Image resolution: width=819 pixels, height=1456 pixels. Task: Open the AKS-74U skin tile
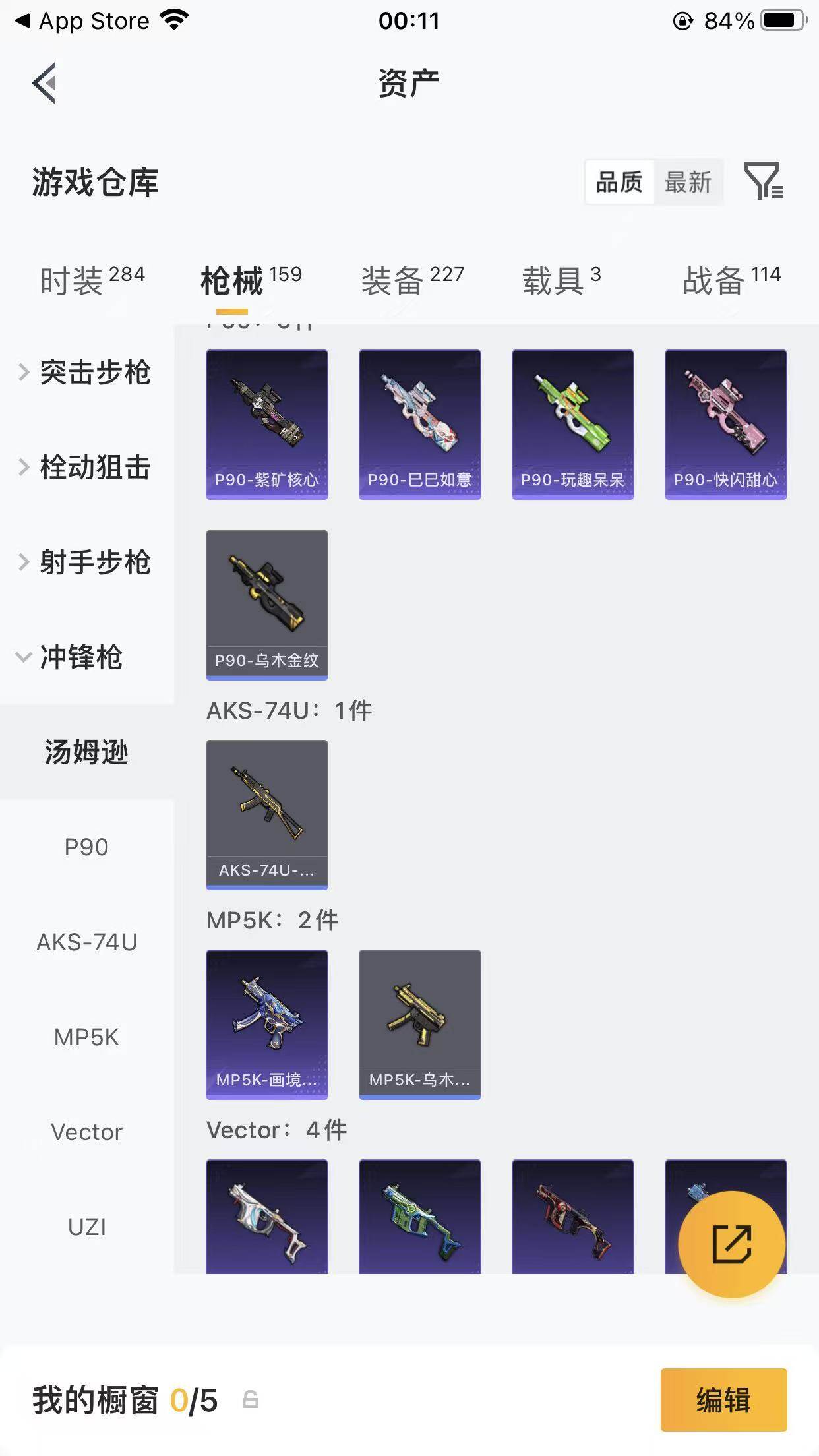[267, 814]
